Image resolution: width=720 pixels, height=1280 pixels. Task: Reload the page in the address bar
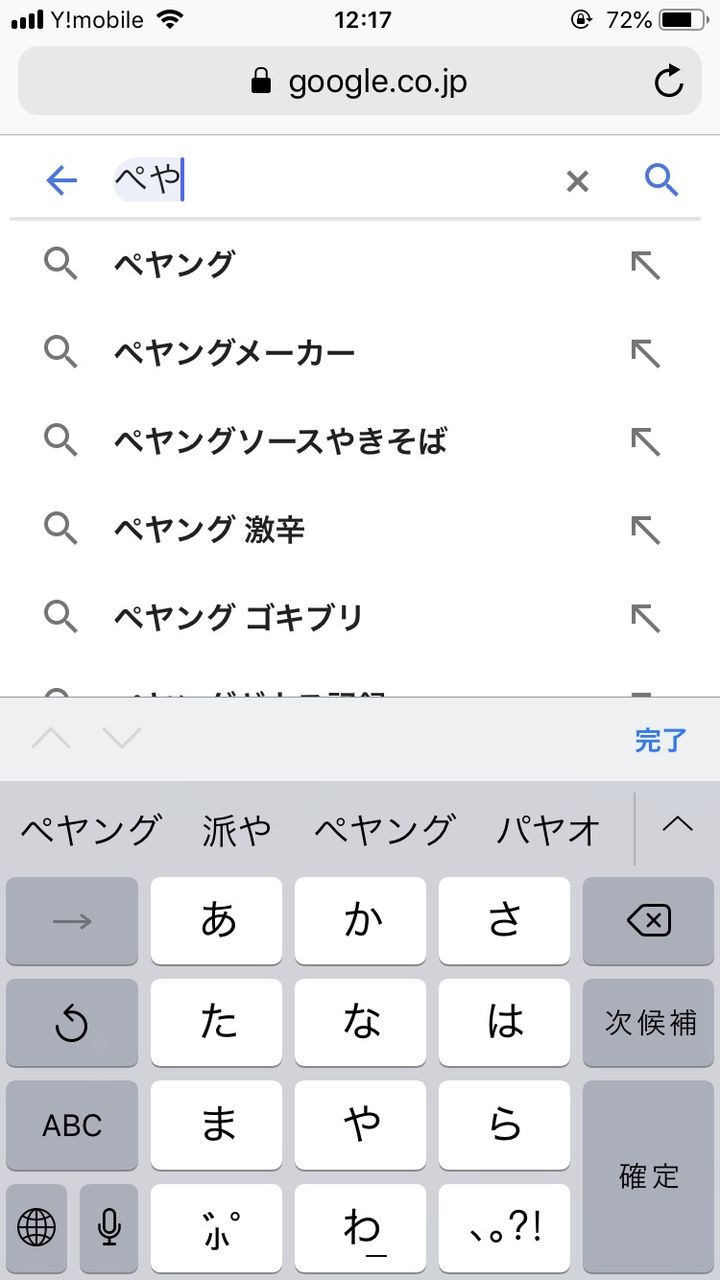[x=669, y=82]
